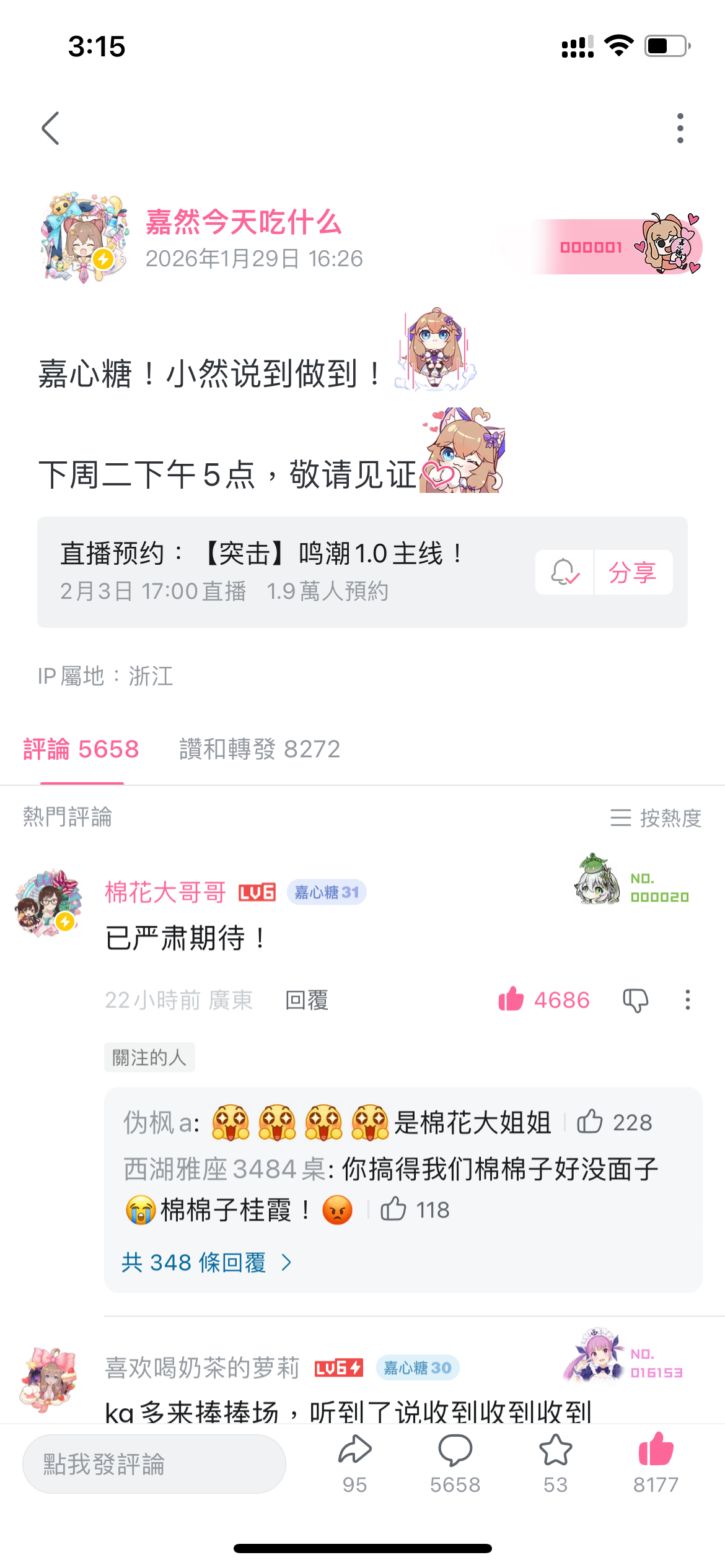Viewport: 725px width, 1568px height.
Task: Open the post's three-dot overflow menu
Action: [x=680, y=128]
